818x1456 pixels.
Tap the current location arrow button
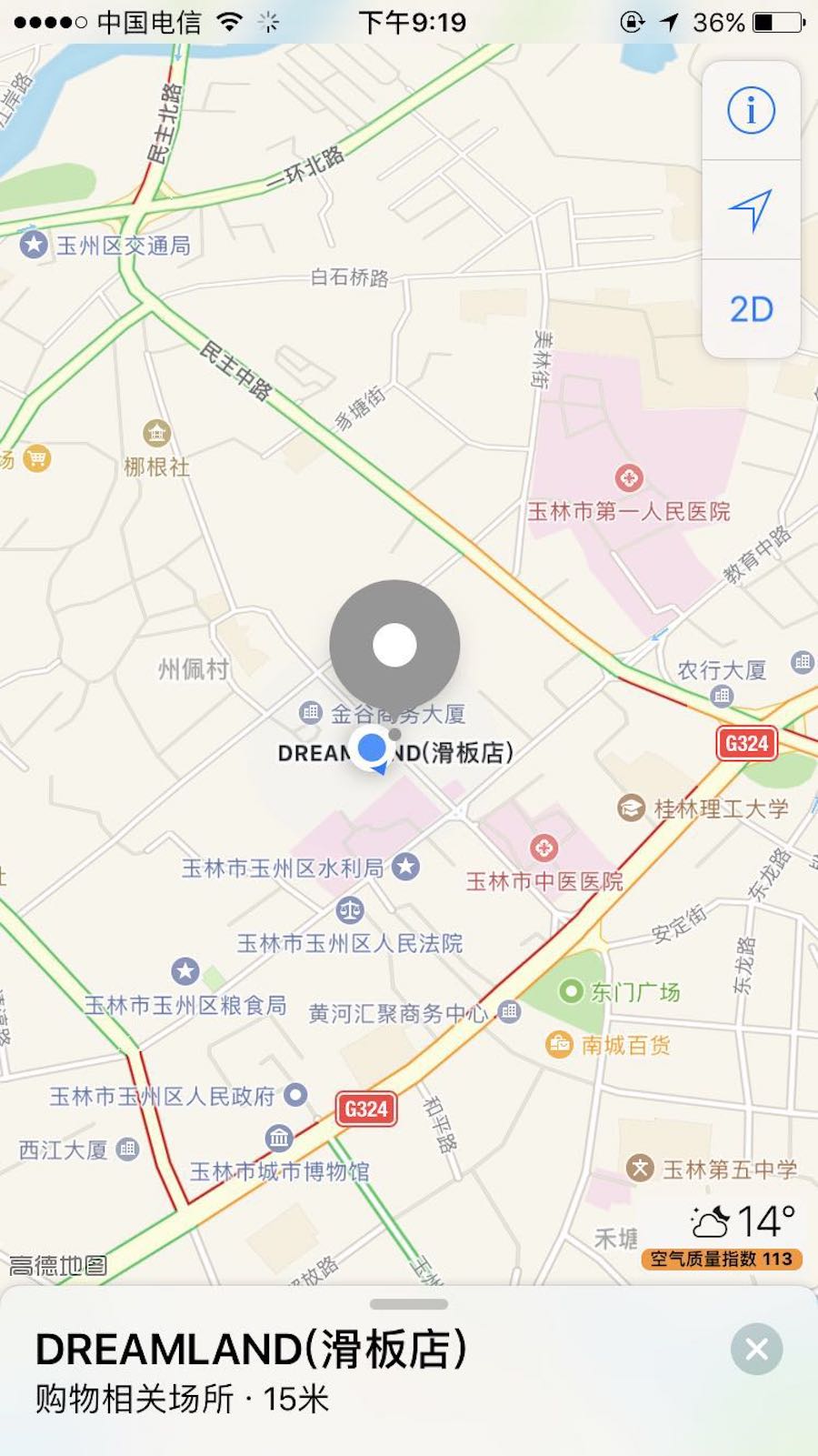[x=751, y=210]
